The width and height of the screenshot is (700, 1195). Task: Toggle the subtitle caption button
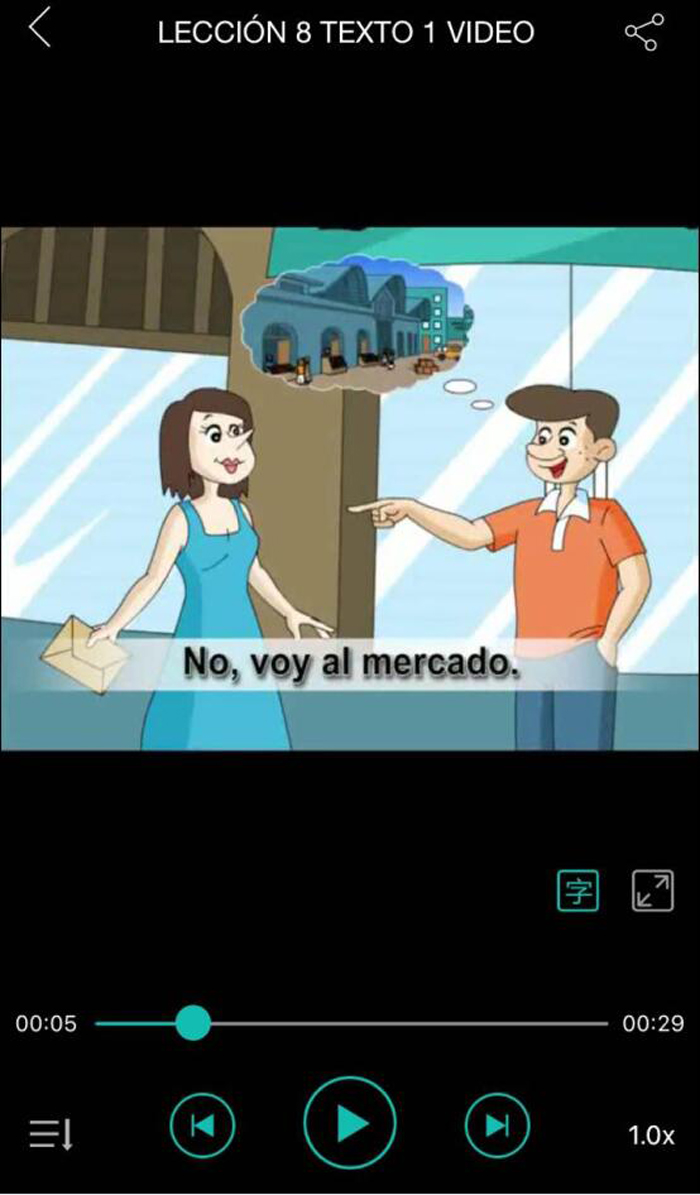pyautogui.click(x=577, y=891)
